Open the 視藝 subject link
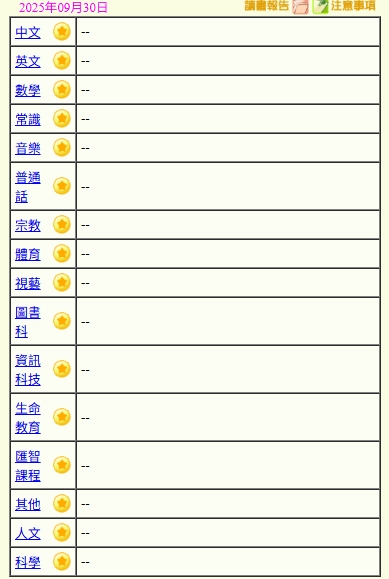Screen dimensions: 389x579 (28, 283)
